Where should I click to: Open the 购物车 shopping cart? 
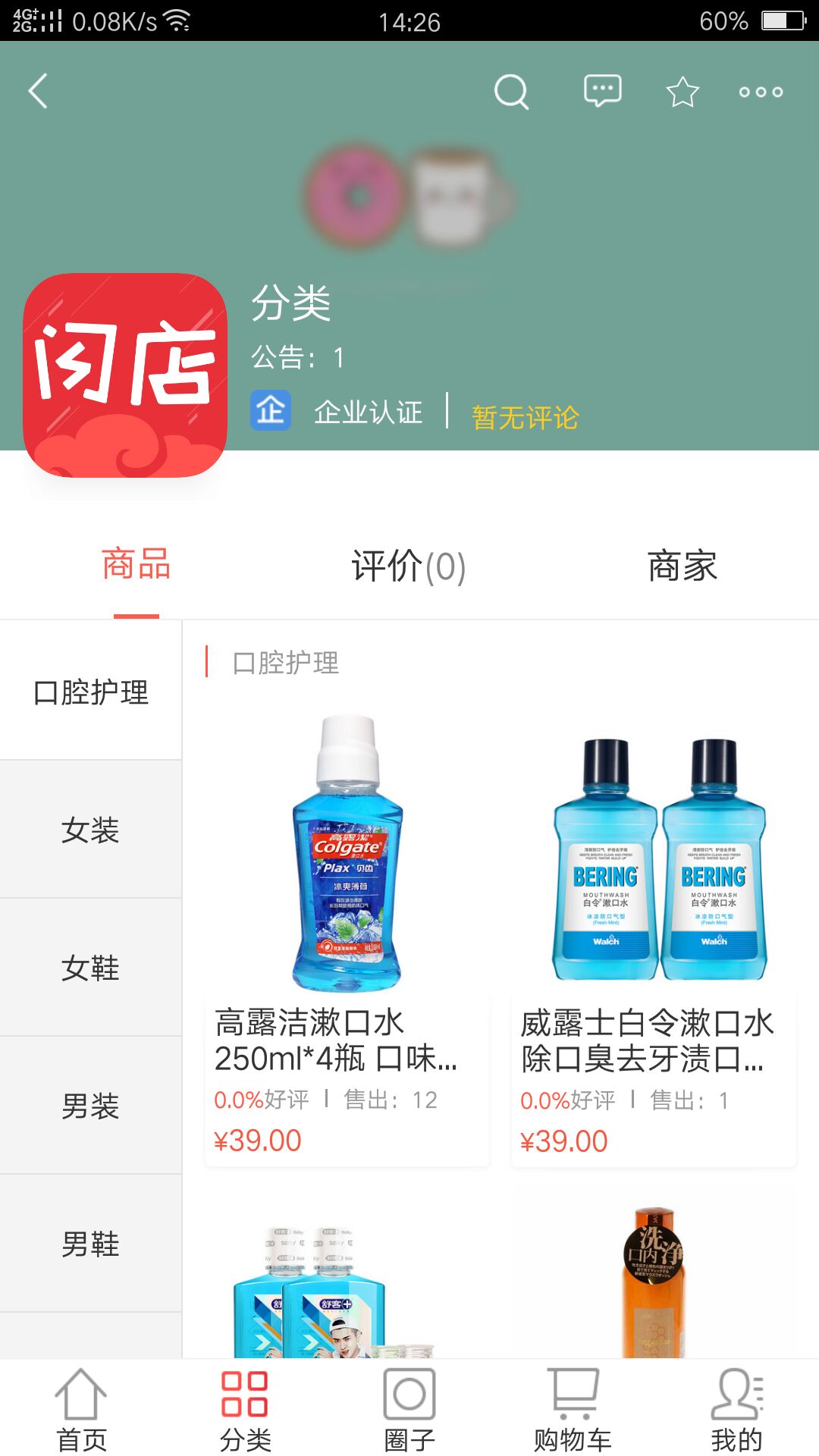coord(573,1410)
